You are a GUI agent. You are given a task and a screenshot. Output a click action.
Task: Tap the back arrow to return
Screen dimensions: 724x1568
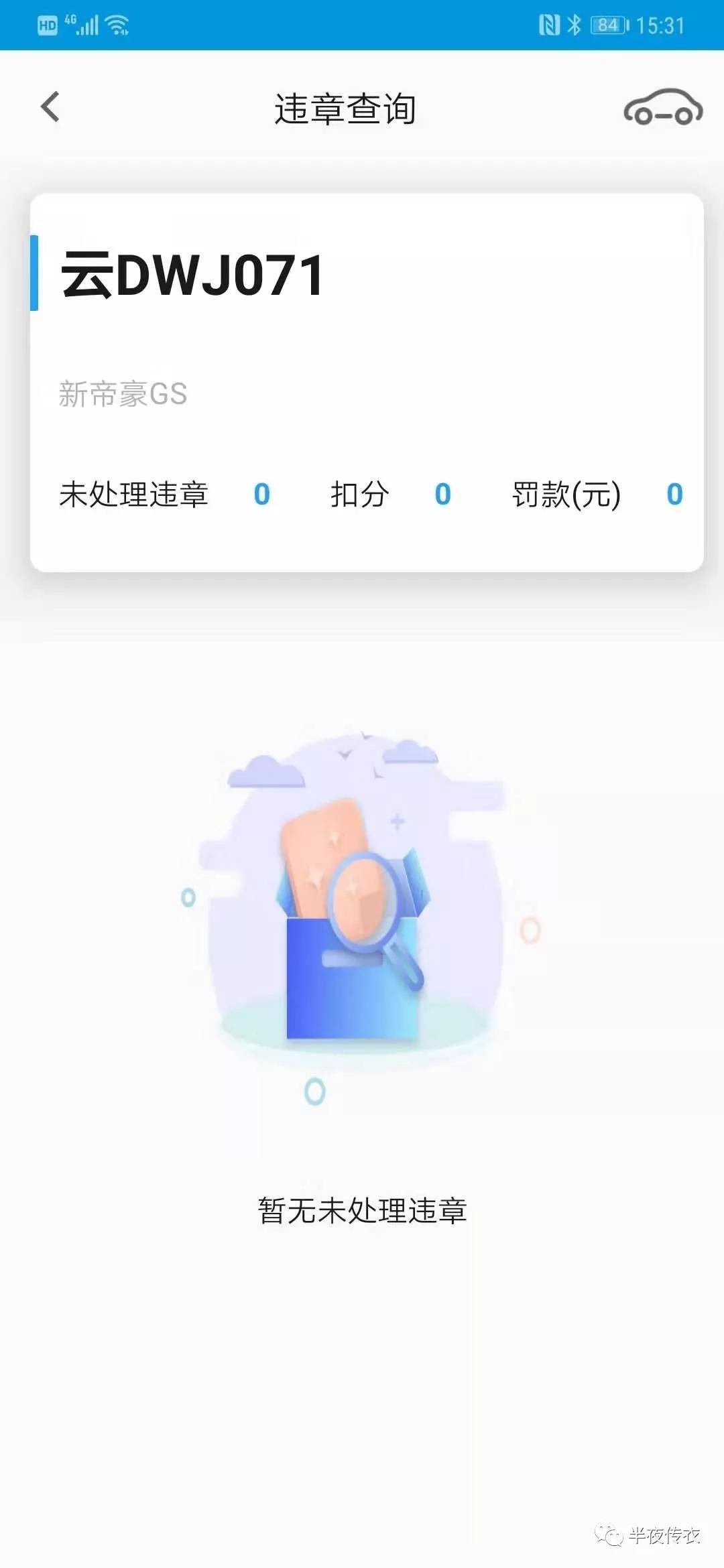(48, 107)
